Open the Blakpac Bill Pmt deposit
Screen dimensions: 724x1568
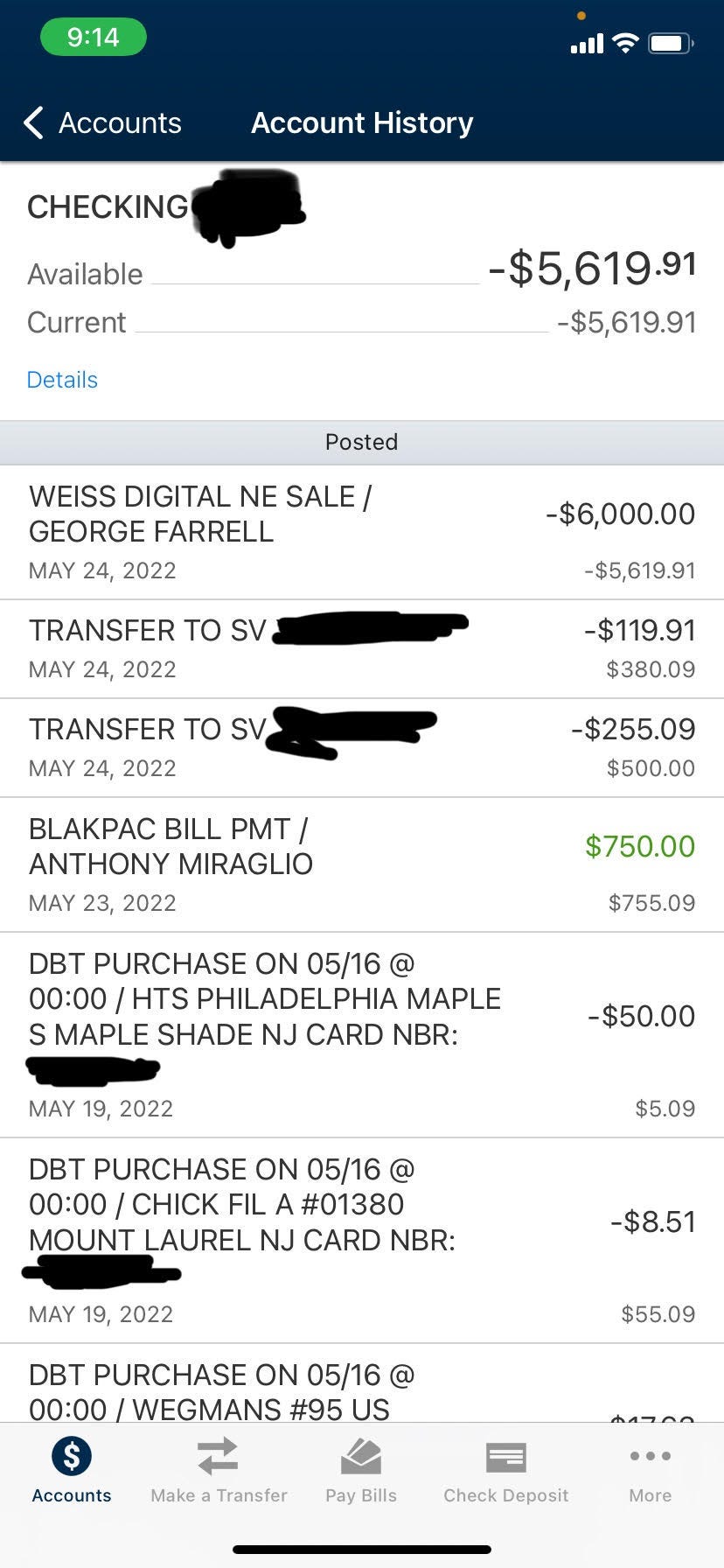point(361,864)
